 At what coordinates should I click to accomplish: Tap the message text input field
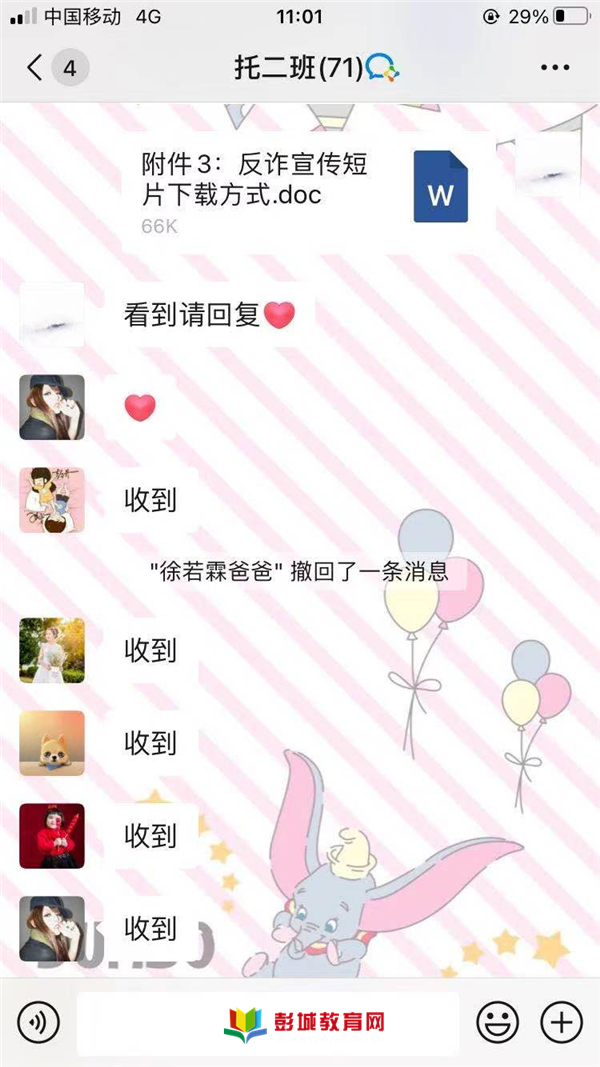[268, 1022]
